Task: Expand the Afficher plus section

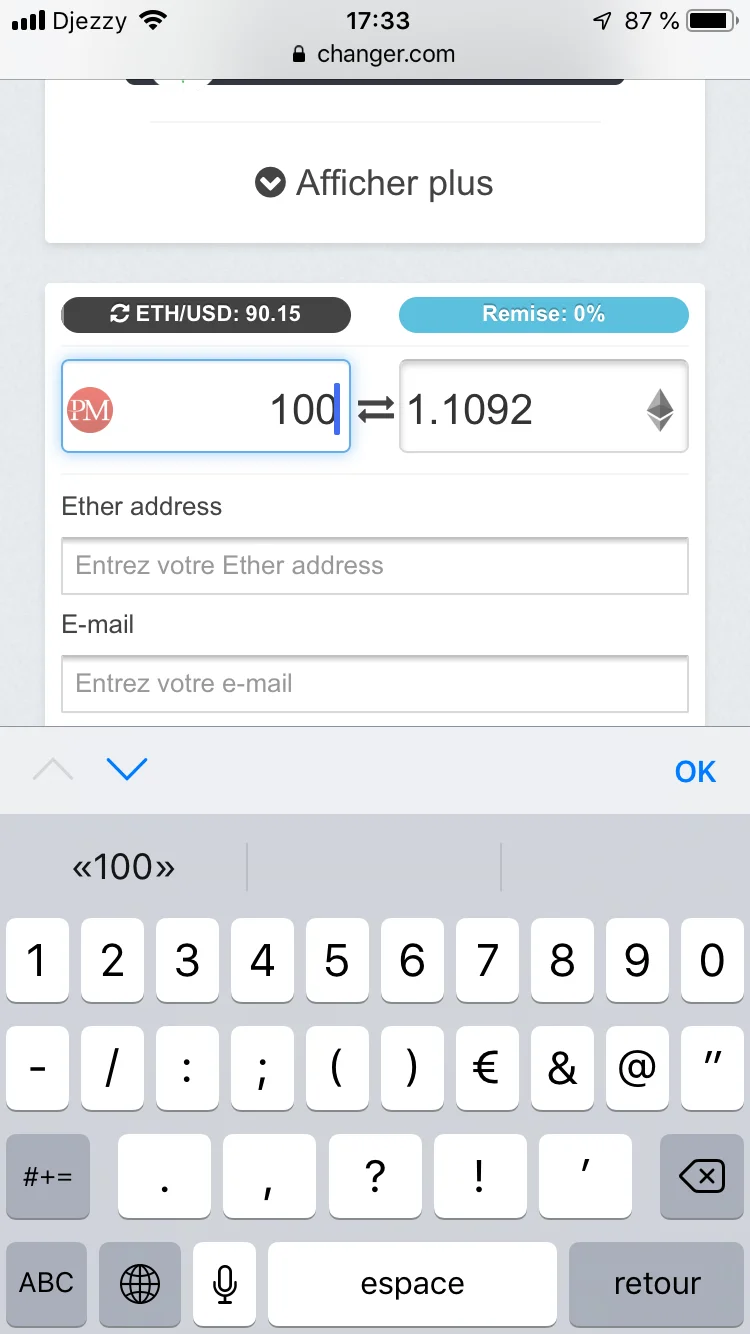Action: click(375, 183)
